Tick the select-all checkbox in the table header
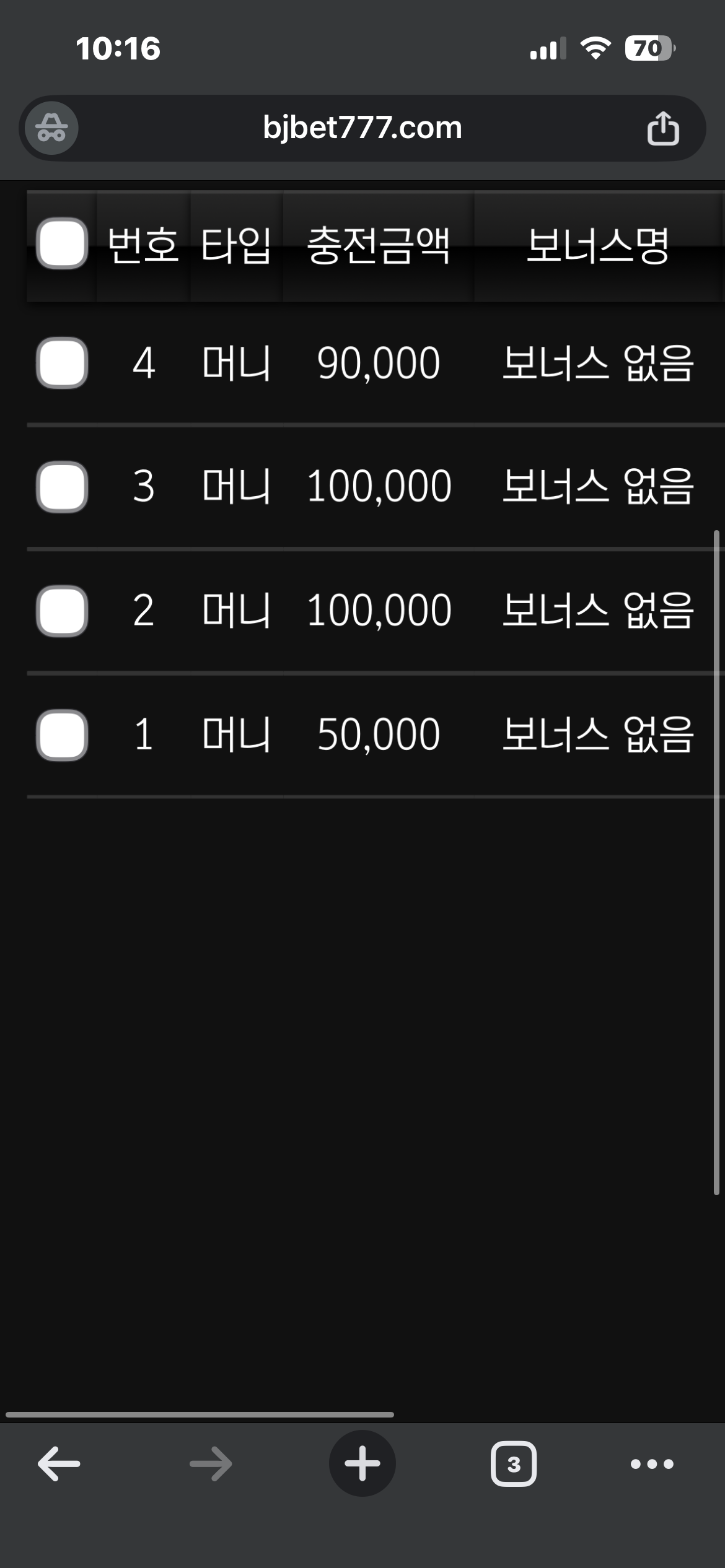 coord(62,243)
